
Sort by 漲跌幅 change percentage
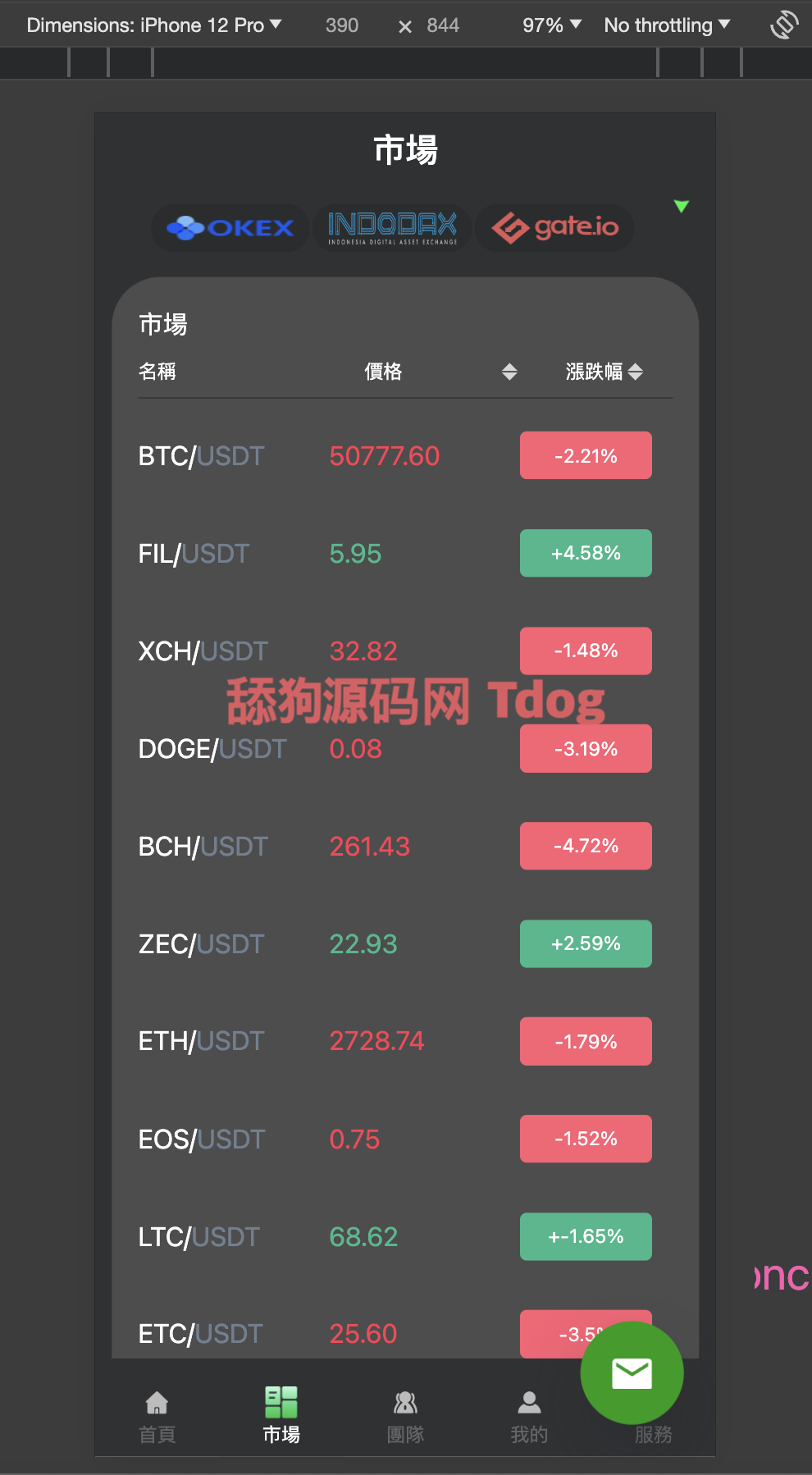(x=605, y=372)
